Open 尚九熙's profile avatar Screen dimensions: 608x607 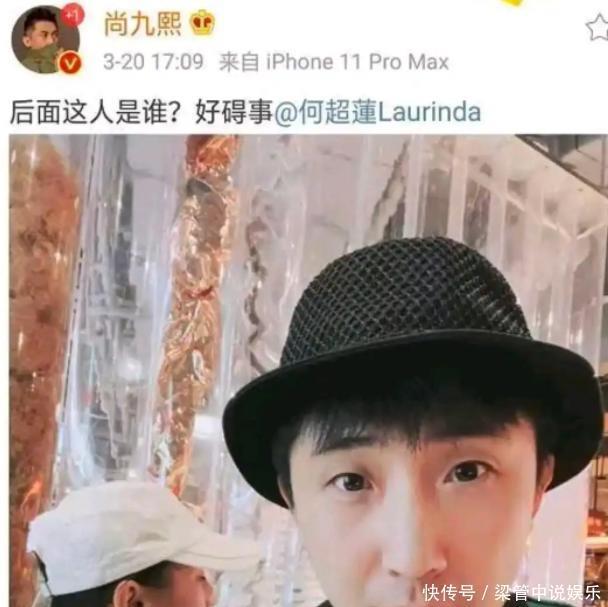click(x=45, y=39)
